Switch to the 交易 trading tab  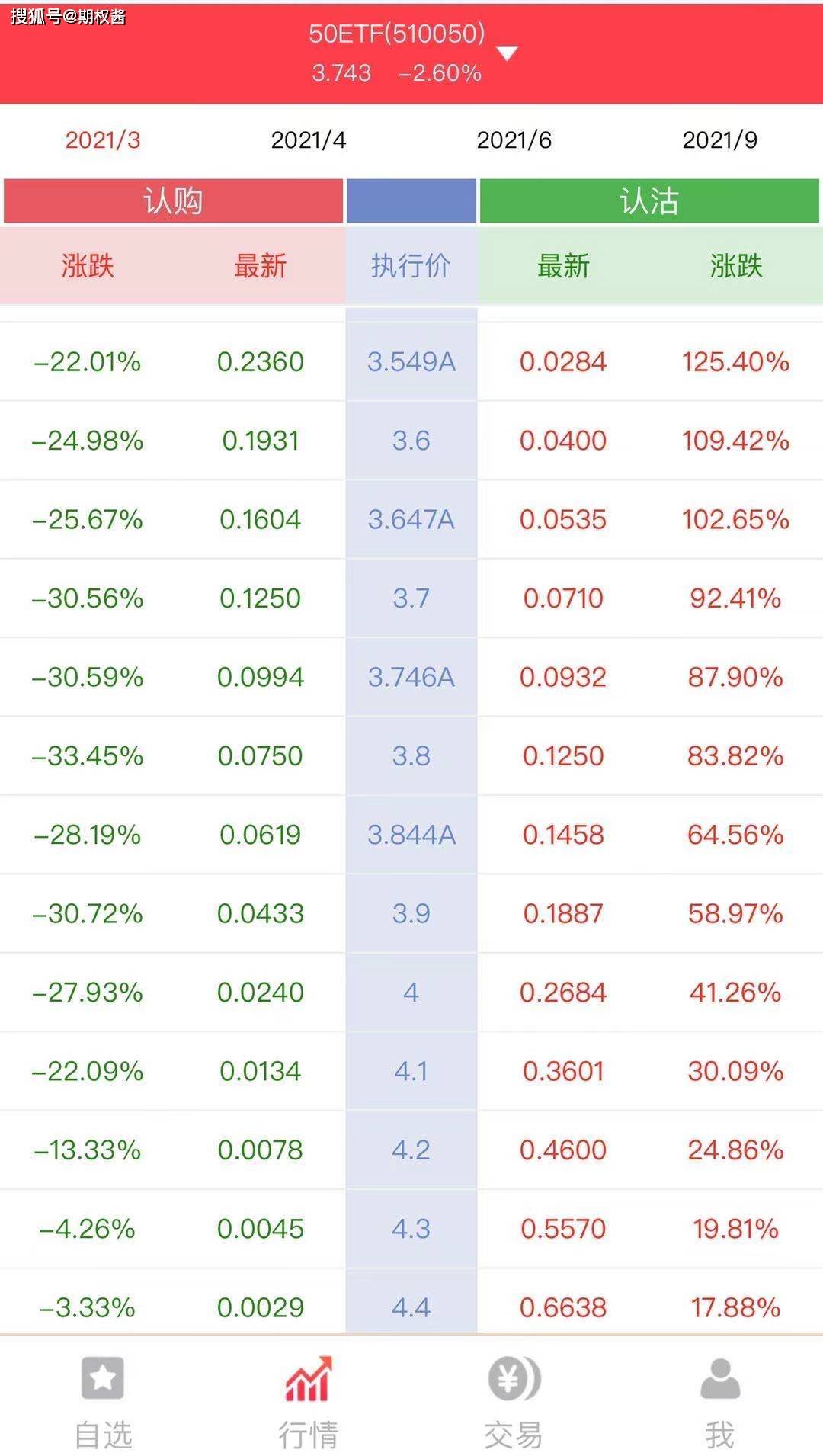coord(514,1403)
